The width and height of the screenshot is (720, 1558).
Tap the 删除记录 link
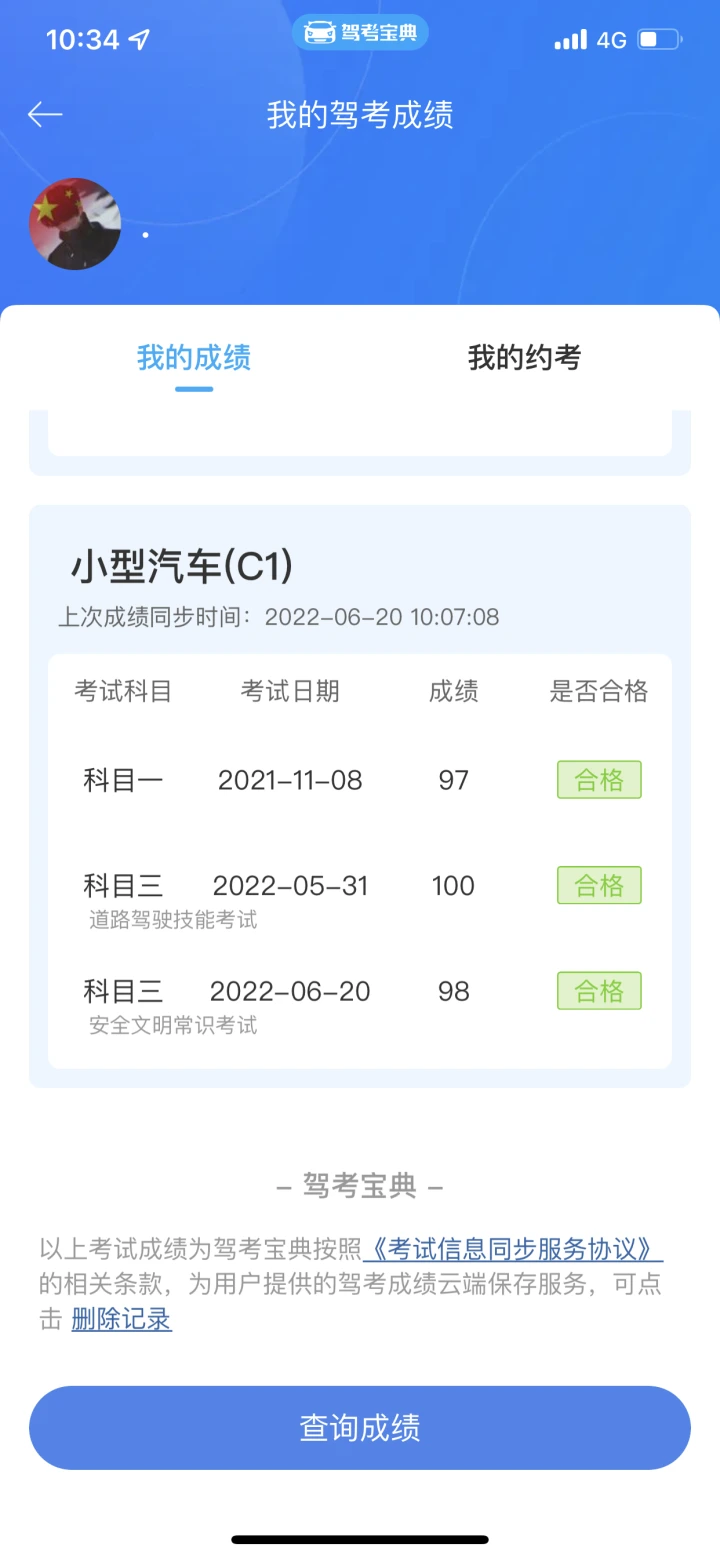pyautogui.click(x=121, y=1319)
